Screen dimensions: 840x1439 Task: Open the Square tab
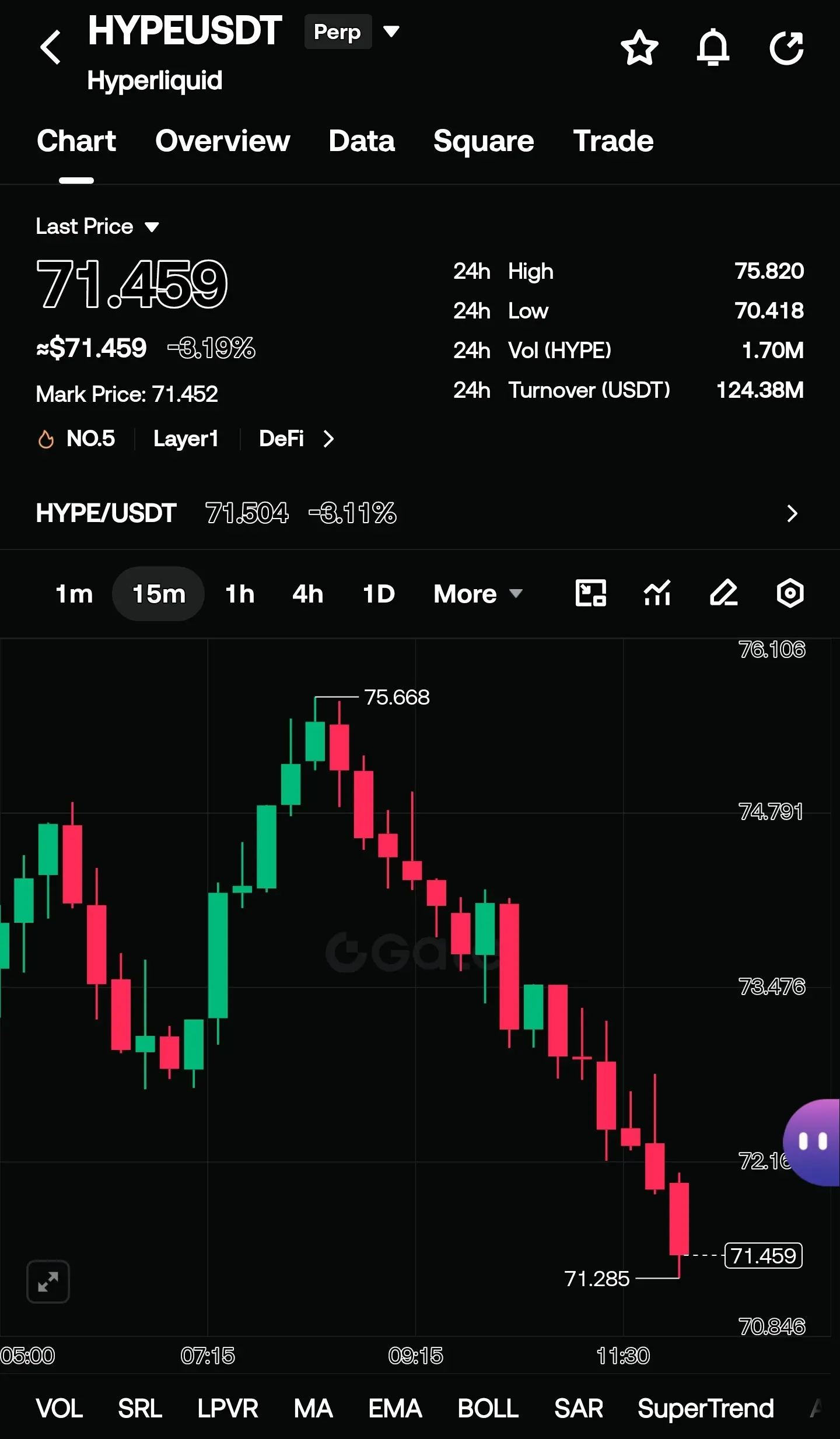(x=484, y=141)
